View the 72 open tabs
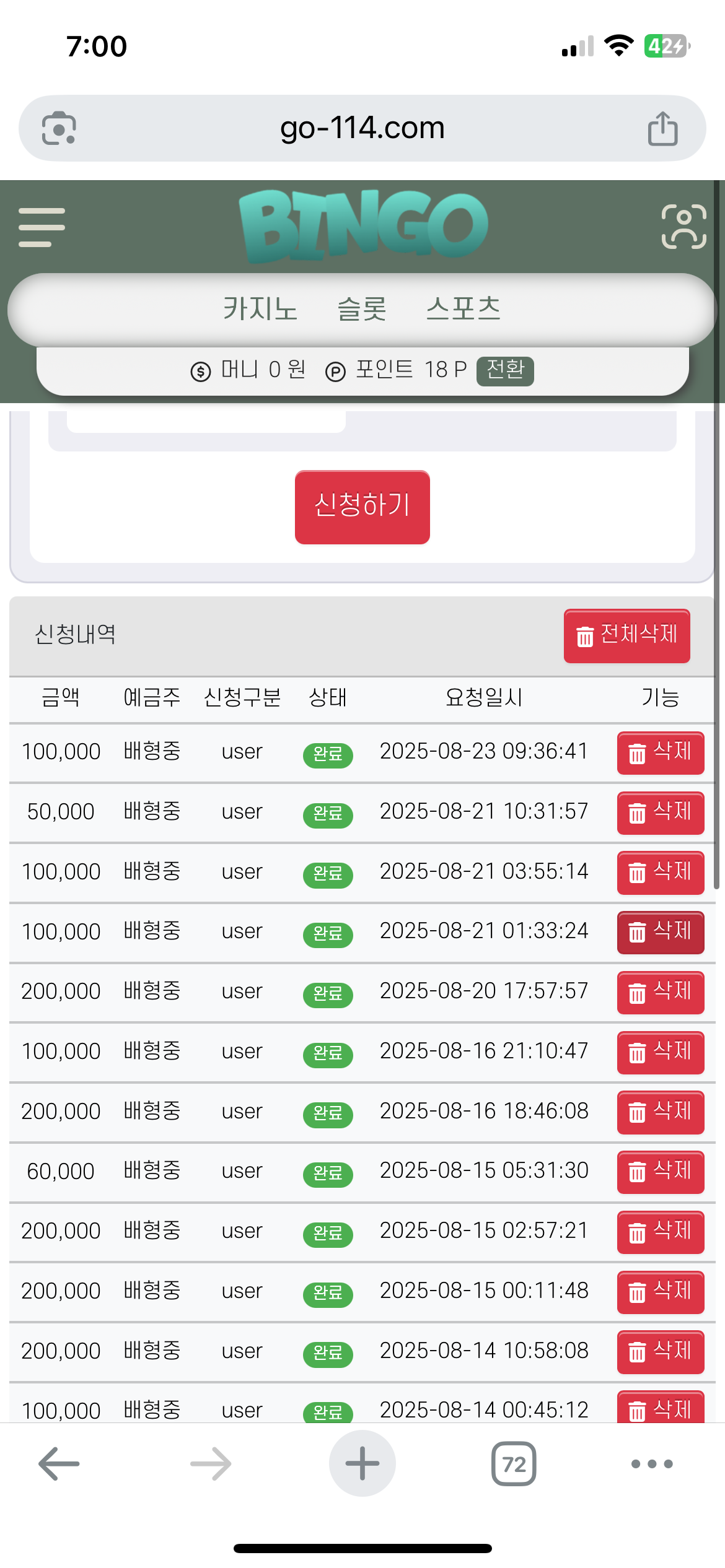The height and width of the screenshot is (1568, 725). coord(513,1463)
